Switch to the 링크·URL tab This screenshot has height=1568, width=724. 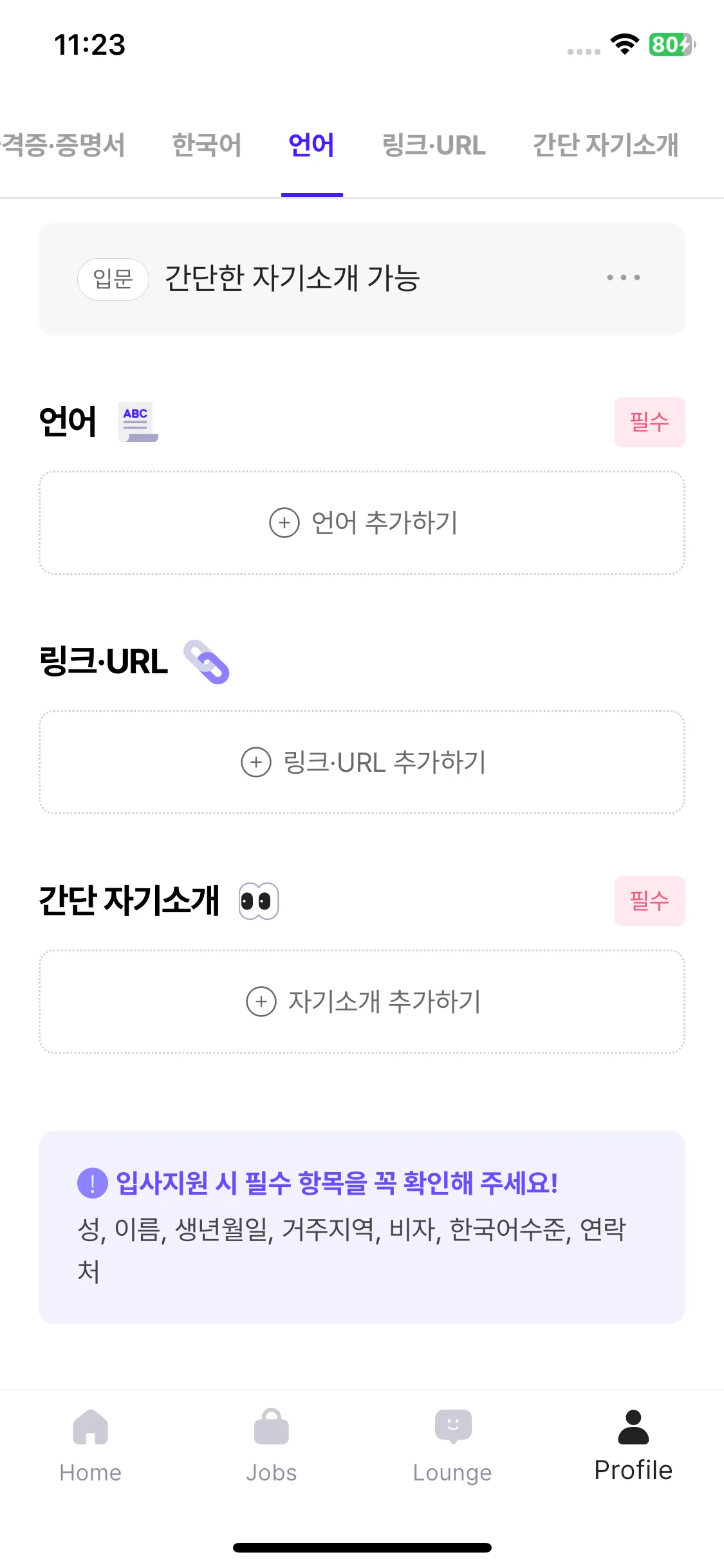pyautogui.click(x=434, y=145)
